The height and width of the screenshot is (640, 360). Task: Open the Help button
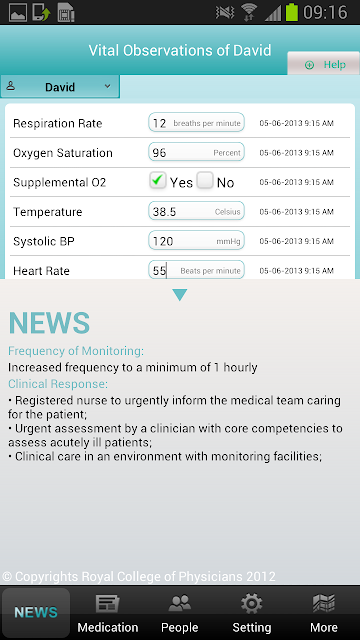(323, 64)
